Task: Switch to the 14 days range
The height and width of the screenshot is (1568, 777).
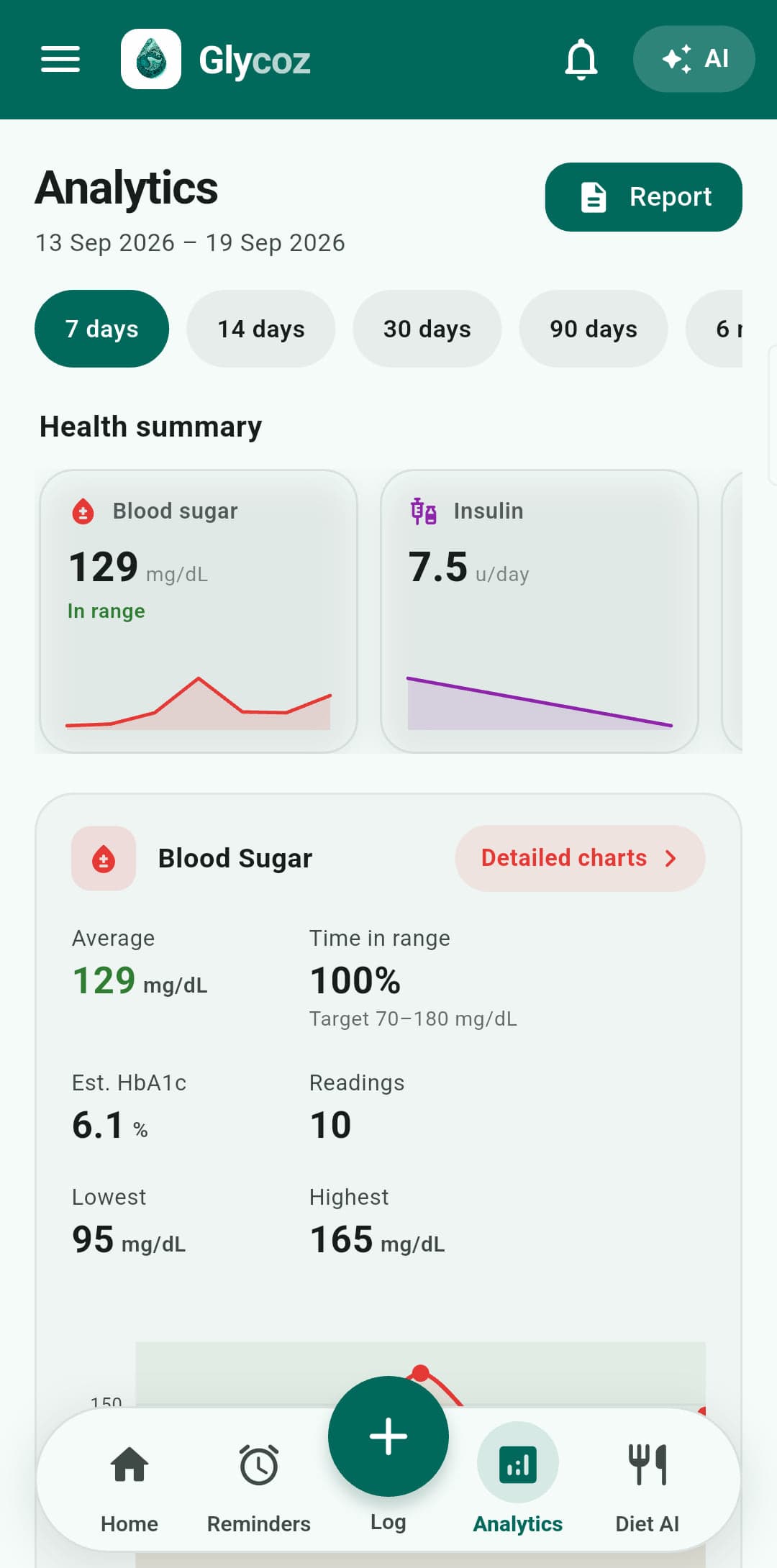Action: [x=260, y=329]
